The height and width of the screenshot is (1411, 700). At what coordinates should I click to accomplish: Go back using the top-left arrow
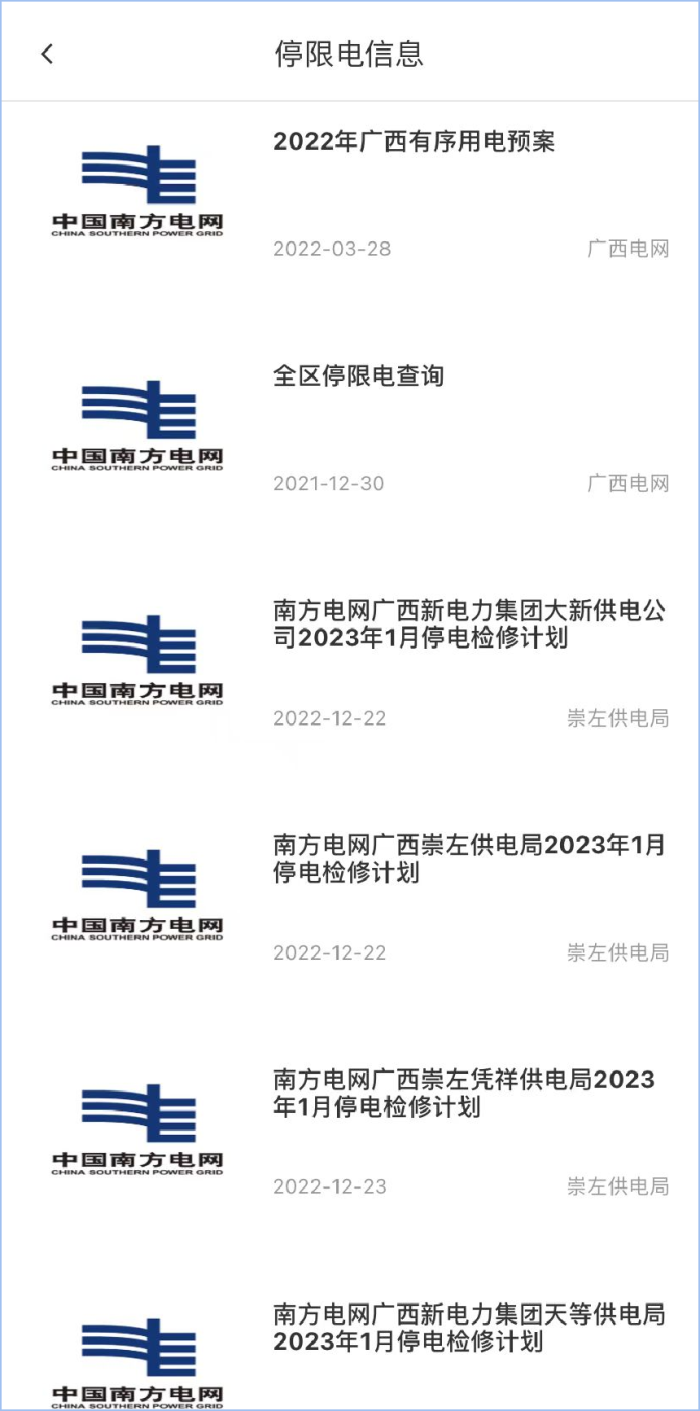pyautogui.click(x=47, y=54)
